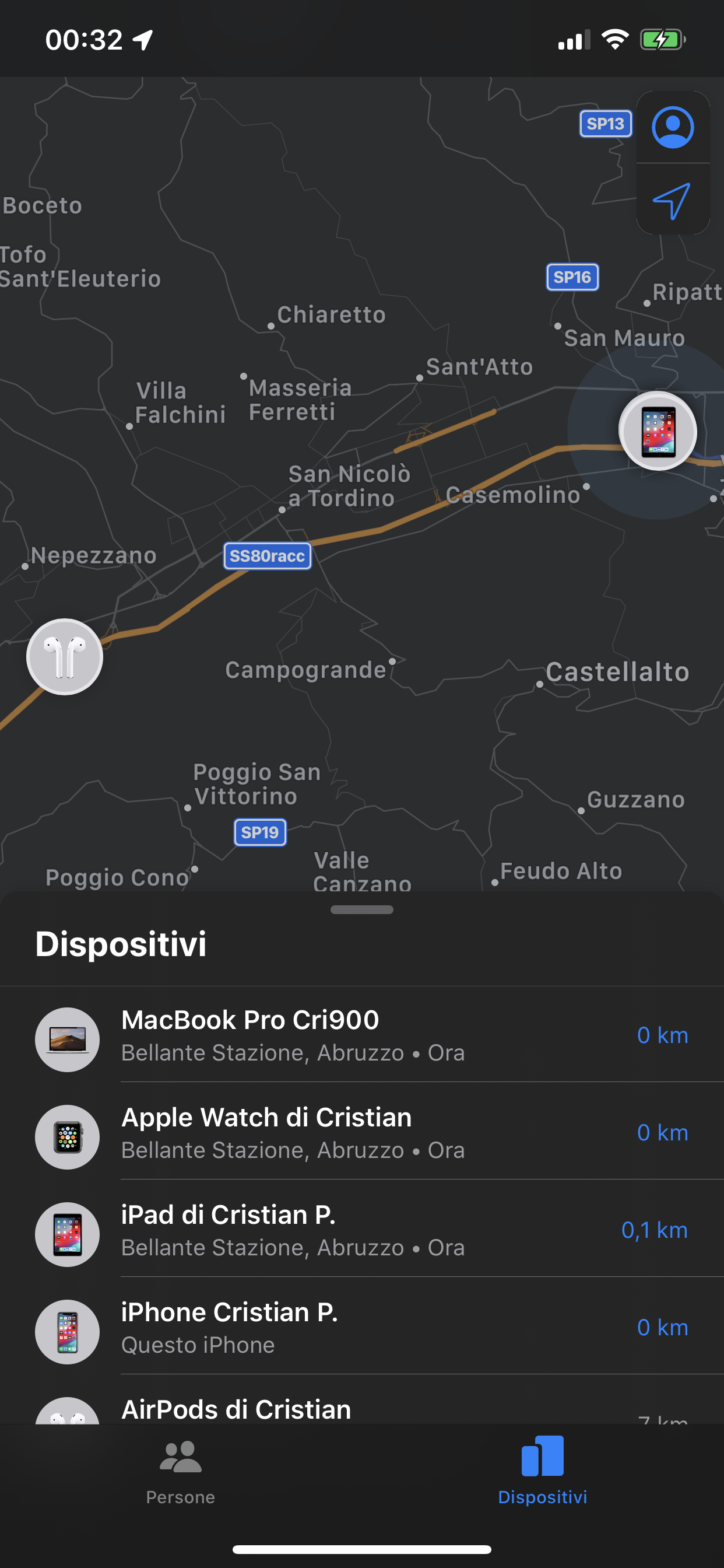This screenshot has width=724, height=1568.
Task: Switch to the Persone tab
Action: [180, 1471]
